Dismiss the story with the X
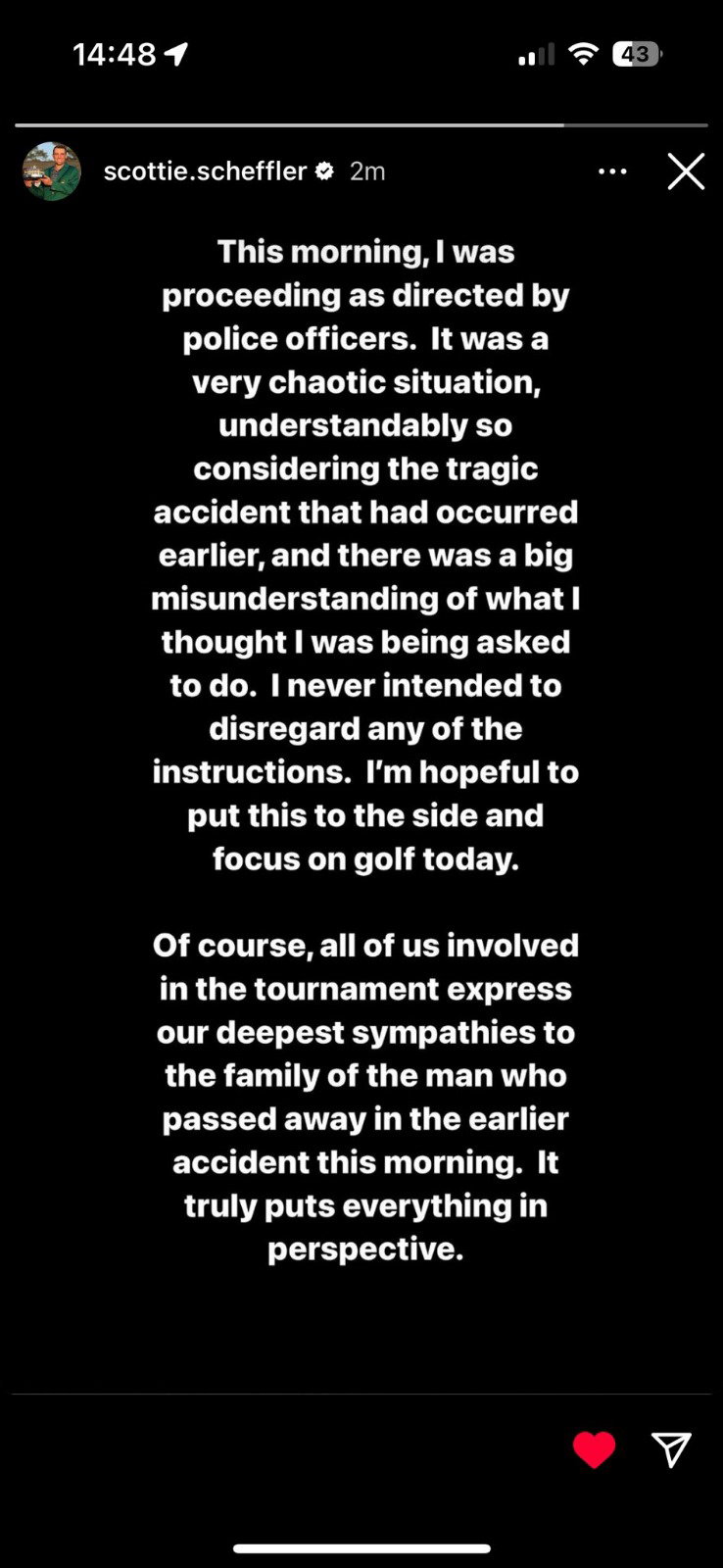The image size is (723, 1568). pos(685,171)
